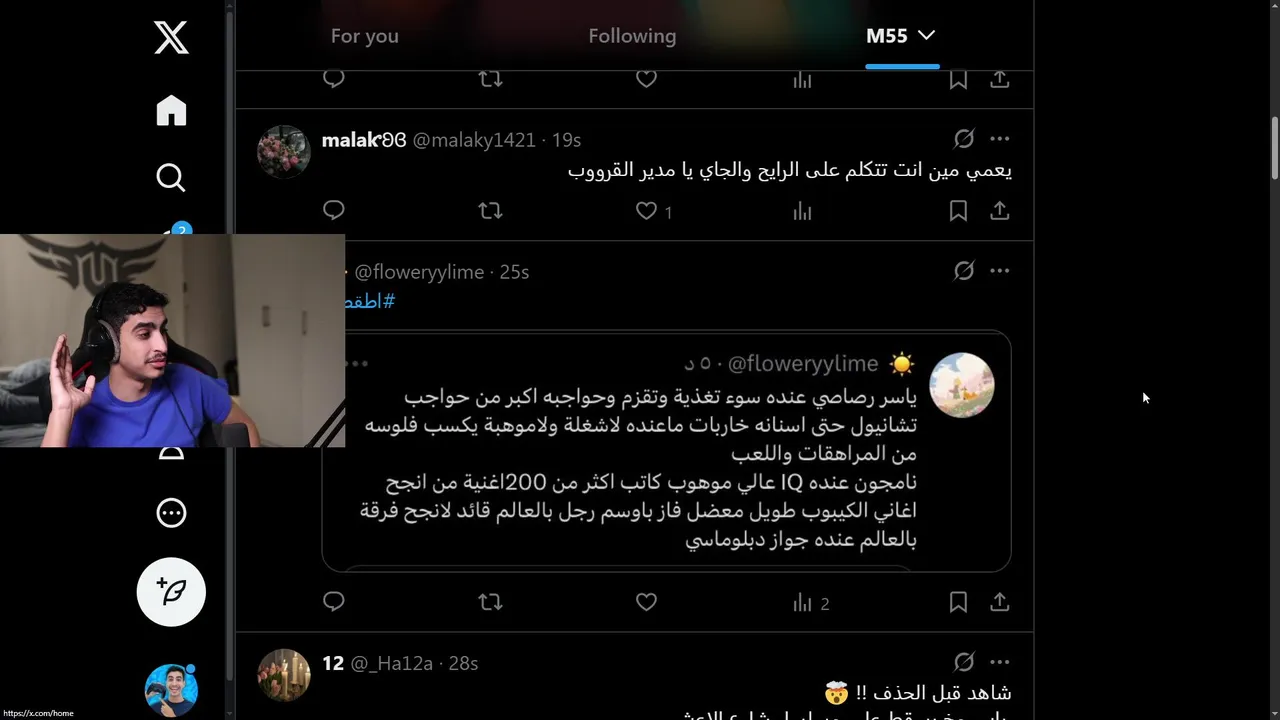Reply to malak's tweet
1280x720 pixels.
334,211
